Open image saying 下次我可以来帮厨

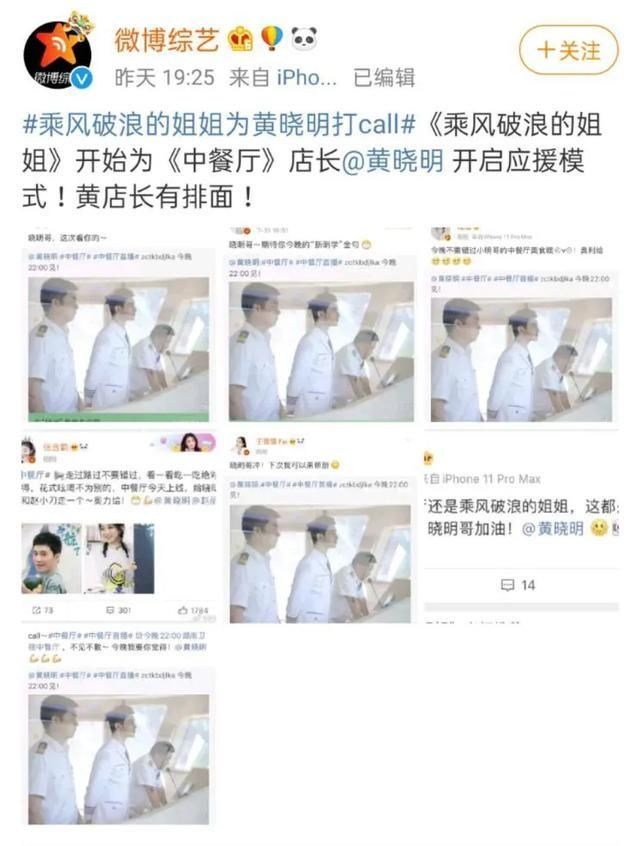pos(320,526)
